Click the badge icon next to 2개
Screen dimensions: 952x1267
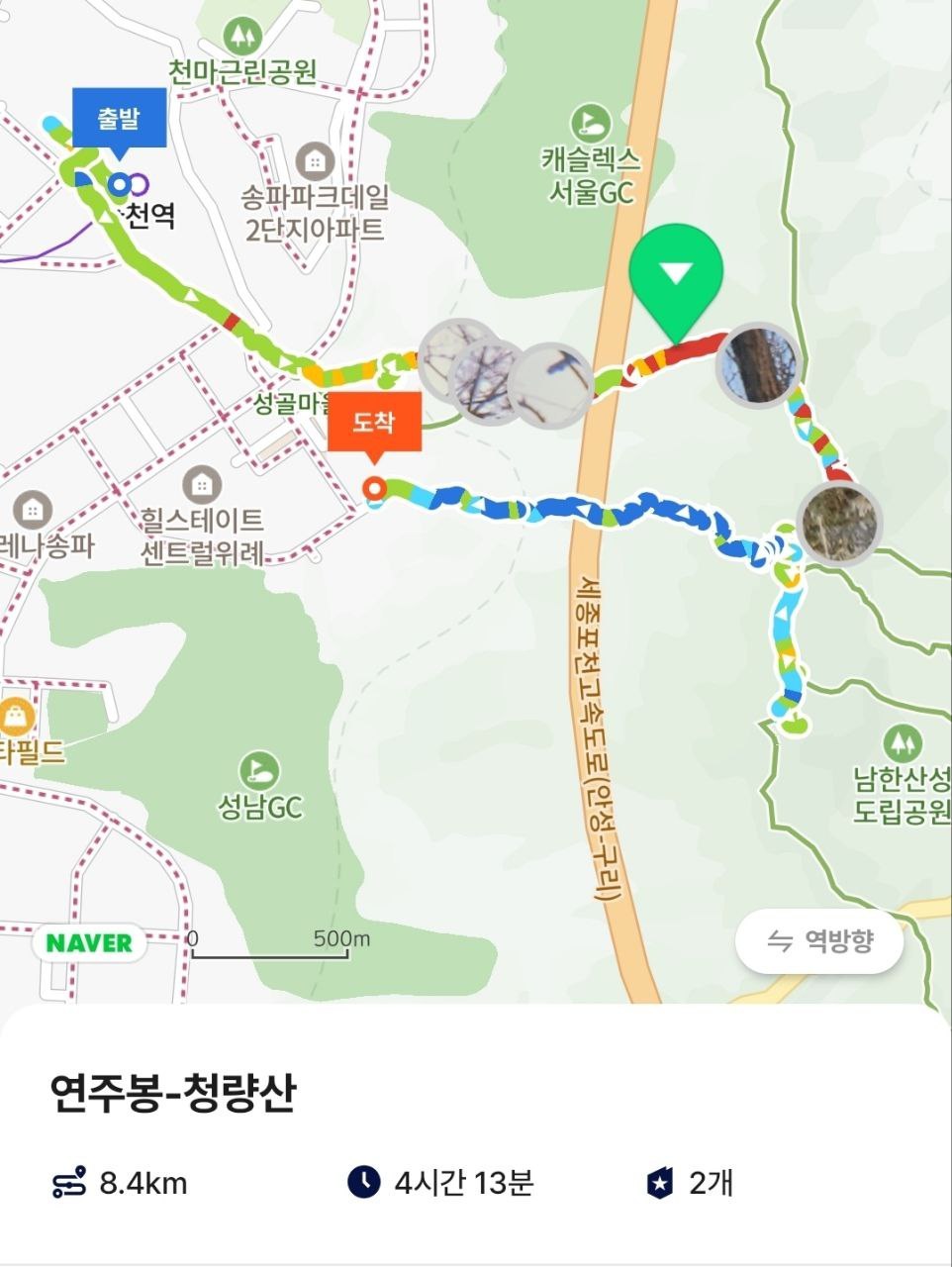point(659,1180)
